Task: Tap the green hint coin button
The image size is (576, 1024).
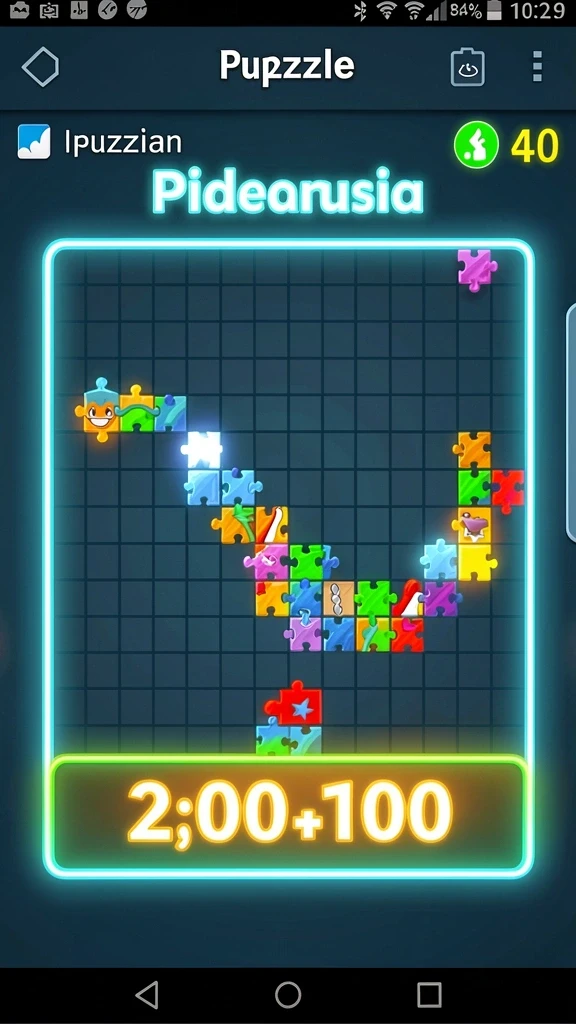Action: click(476, 144)
